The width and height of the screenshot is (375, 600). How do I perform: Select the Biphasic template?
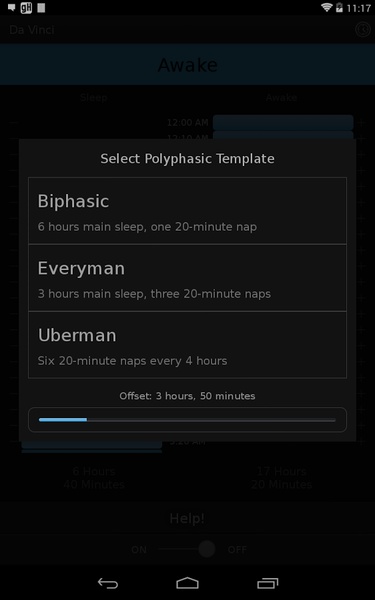pos(187,211)
